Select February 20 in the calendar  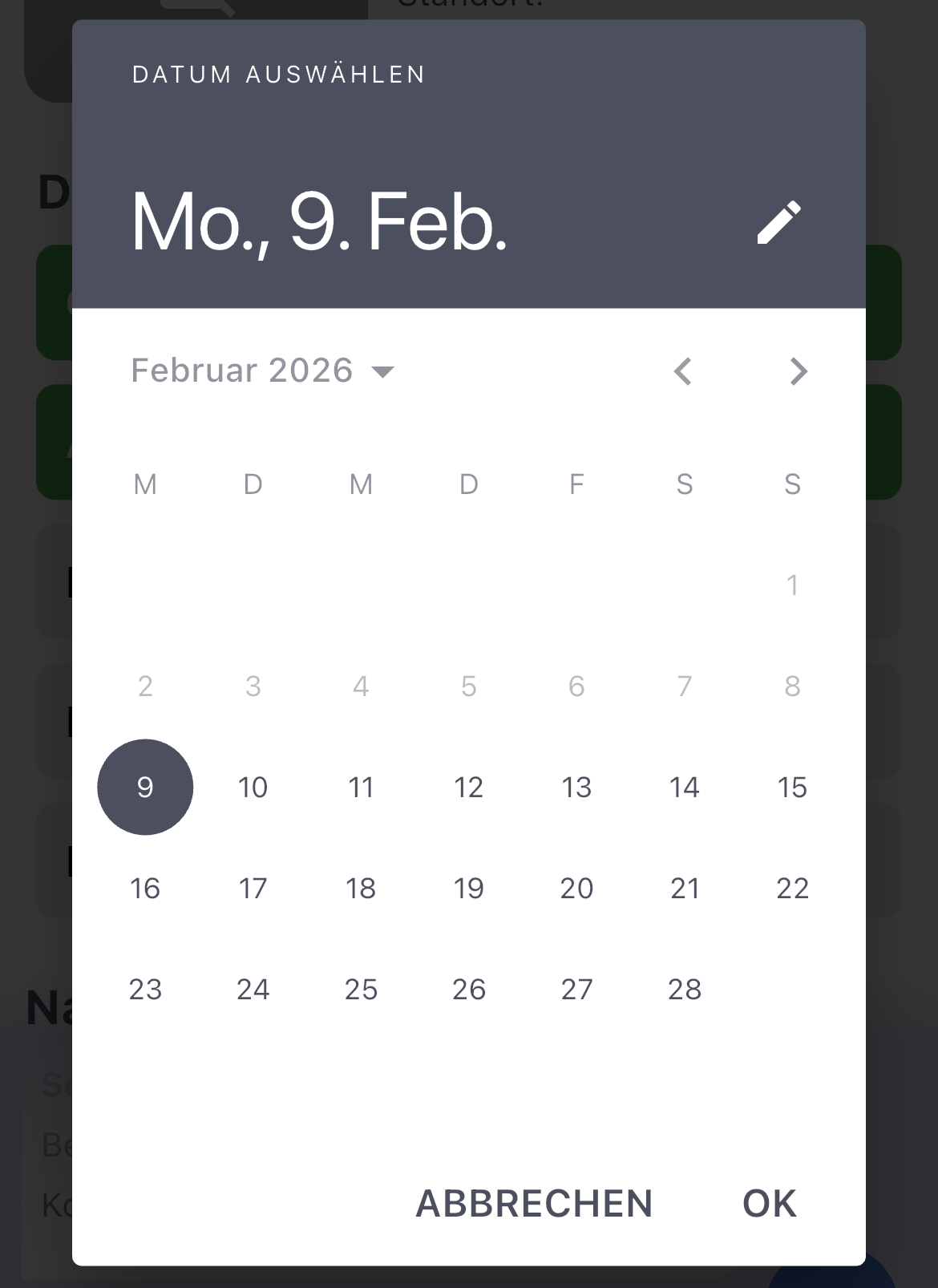[576, 889]
